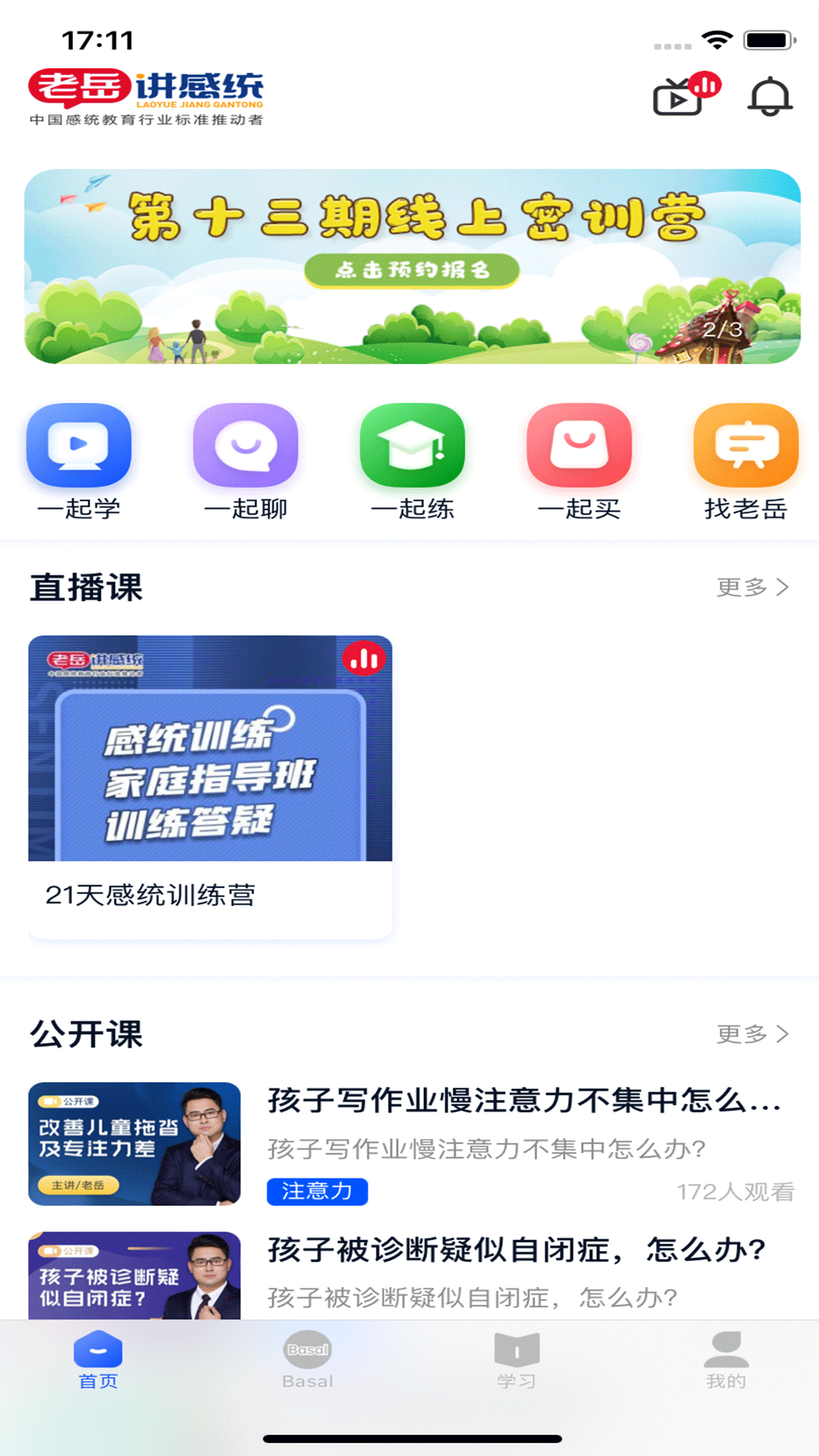The image size is (819, 1456).
Task: Open 一起聊 chat shortcut
Action: click(x=246, y=462)
